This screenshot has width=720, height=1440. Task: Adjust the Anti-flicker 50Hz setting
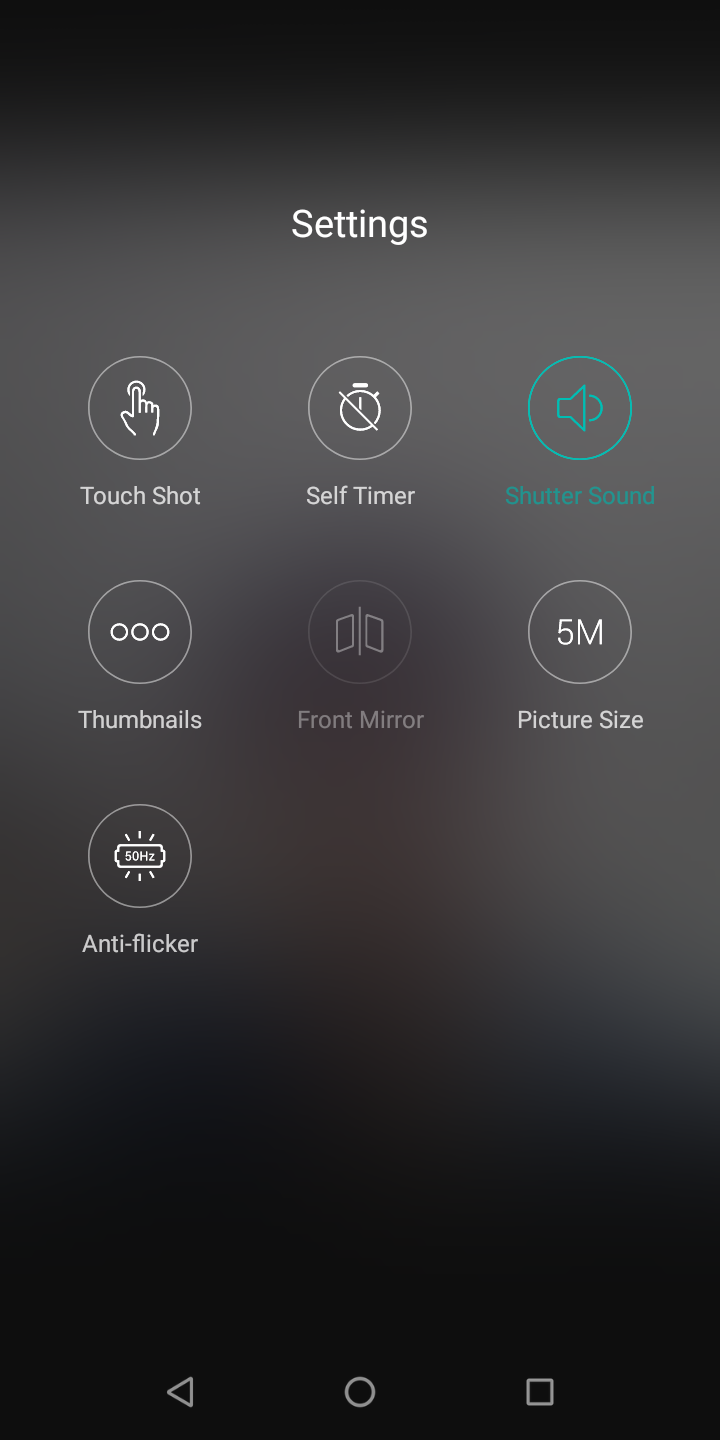tap(140, 856)
